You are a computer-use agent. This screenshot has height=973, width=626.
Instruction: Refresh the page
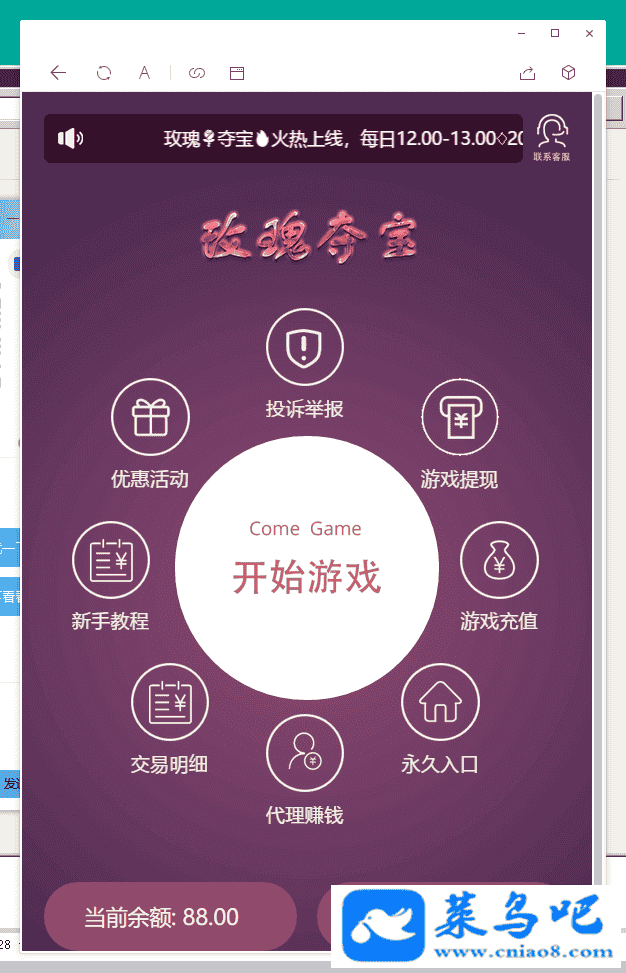(103, 73)
